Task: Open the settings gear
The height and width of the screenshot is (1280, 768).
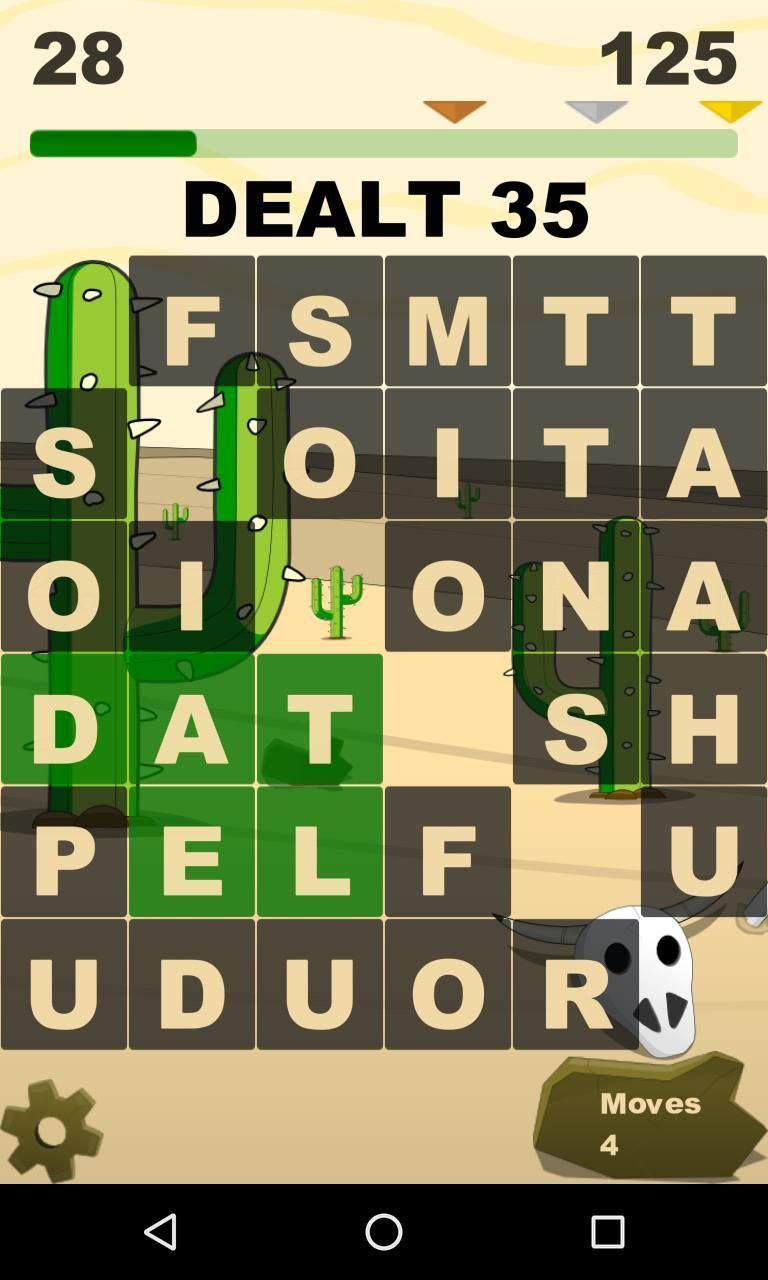Action: (x=52, y=1131)
